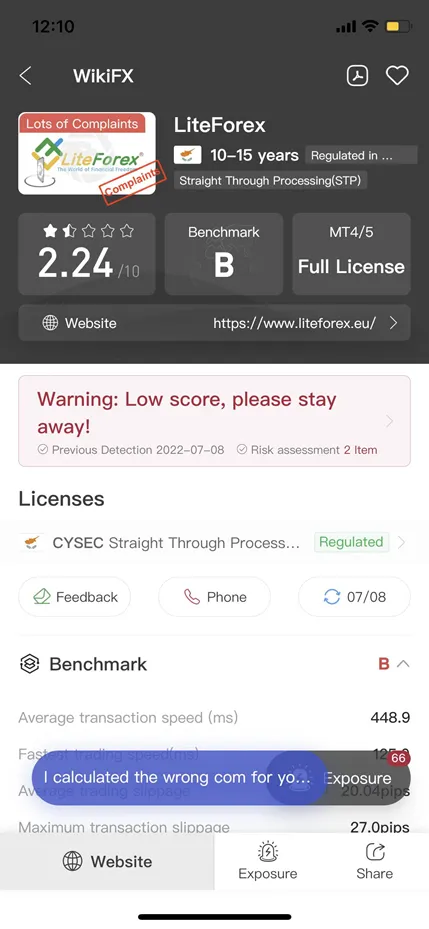Refresh data with the 07/08 button
The width and height of the screenshot is (429, 929).
354,597
